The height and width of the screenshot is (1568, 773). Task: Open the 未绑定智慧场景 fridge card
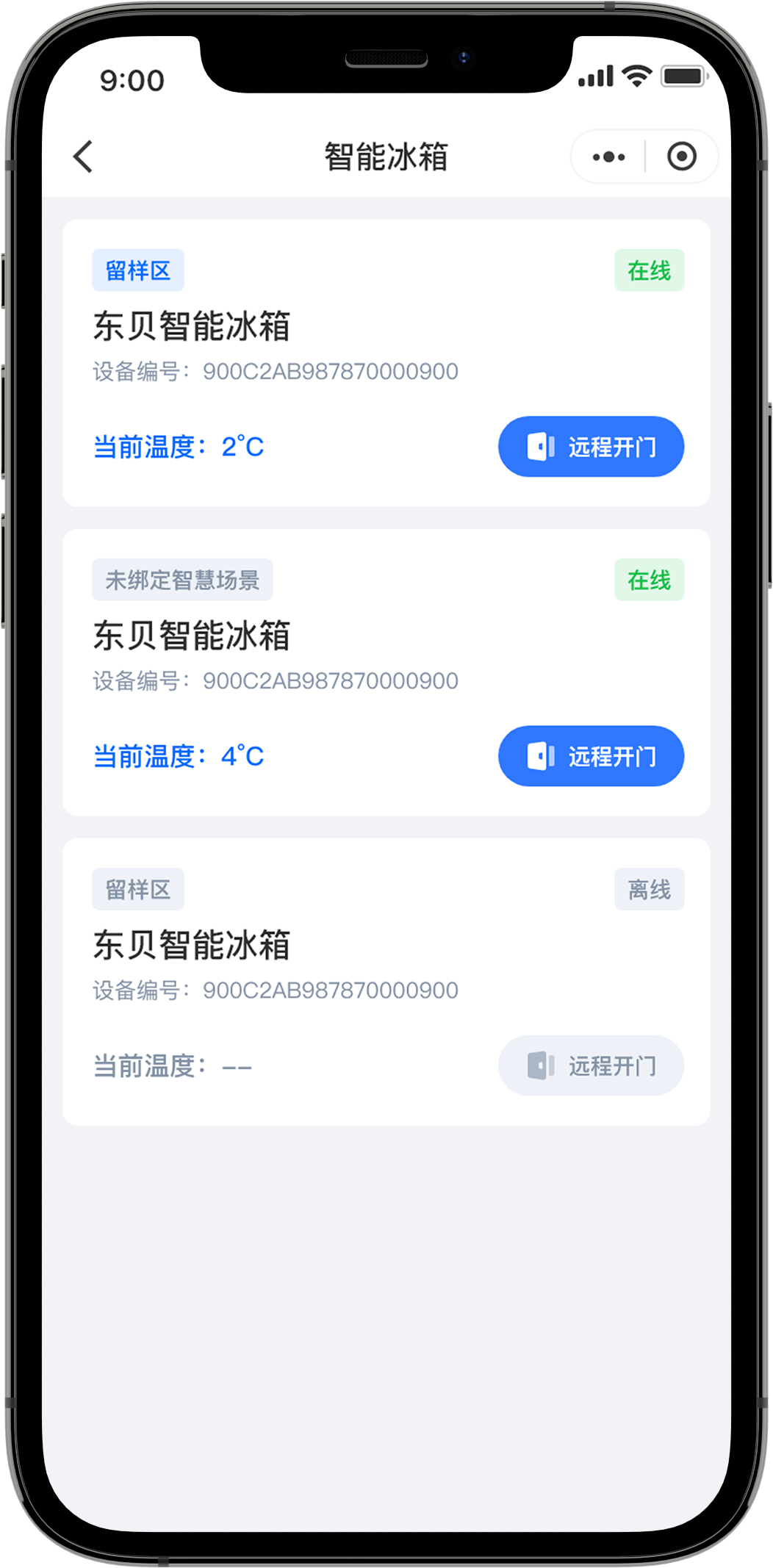click(386, 672)
